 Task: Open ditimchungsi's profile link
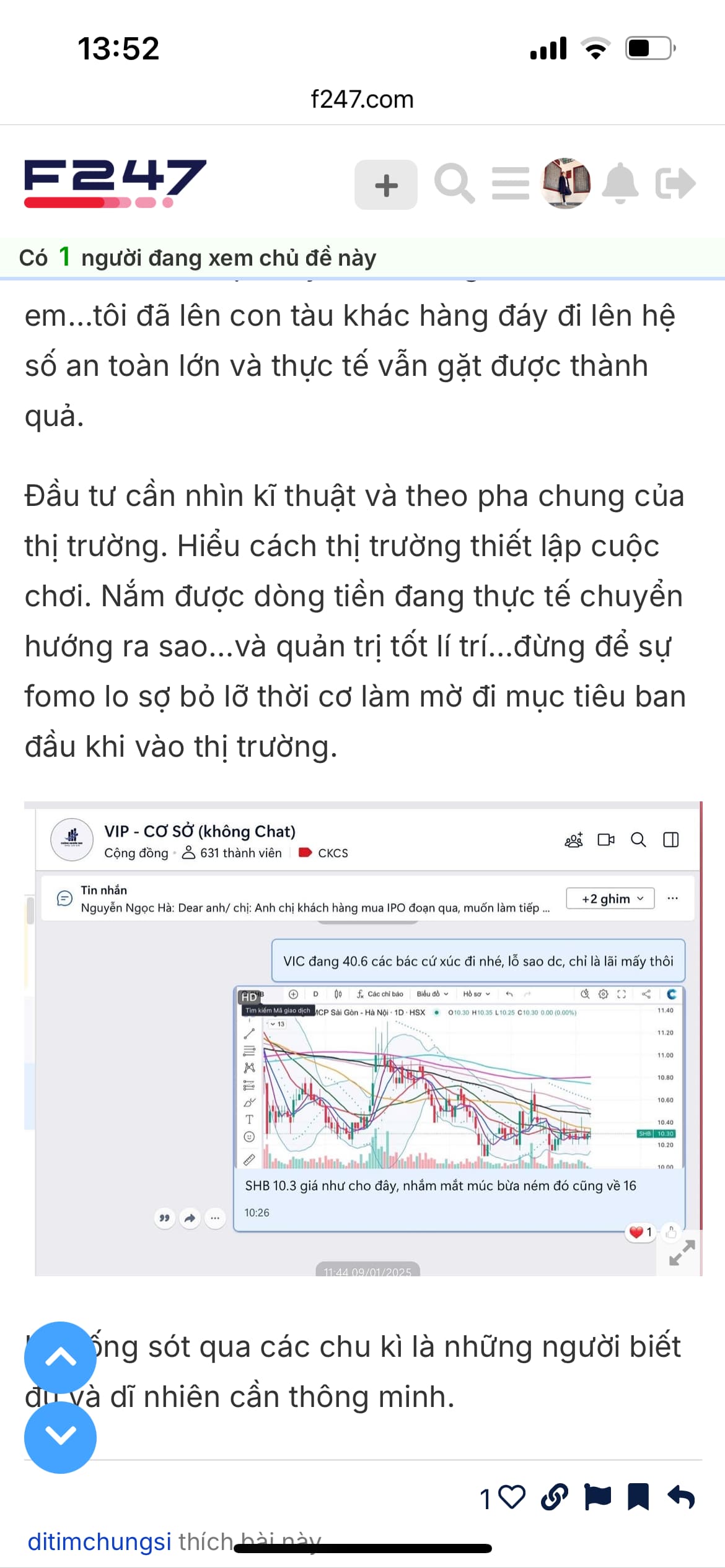coord(99,1541)
